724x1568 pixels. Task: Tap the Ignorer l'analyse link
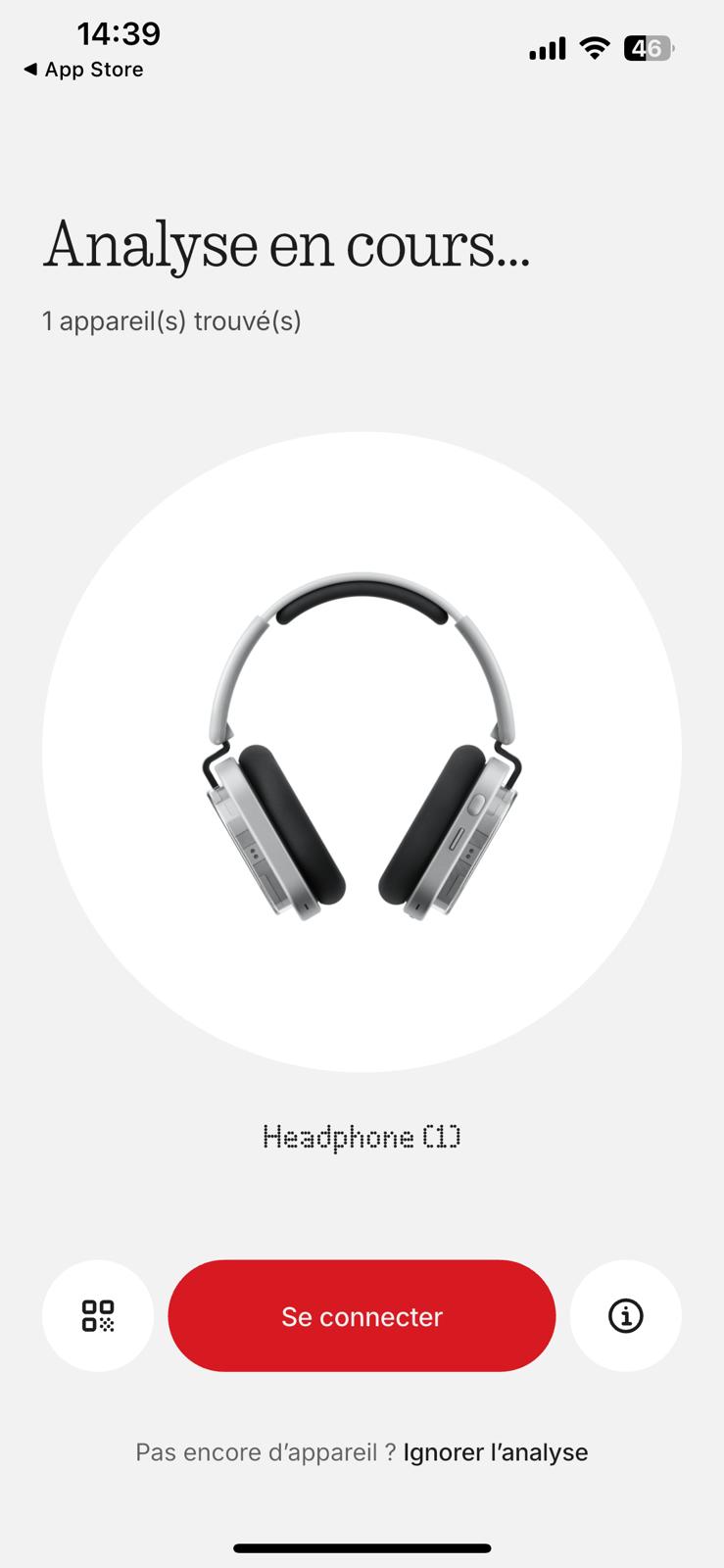coord(495,1452)
